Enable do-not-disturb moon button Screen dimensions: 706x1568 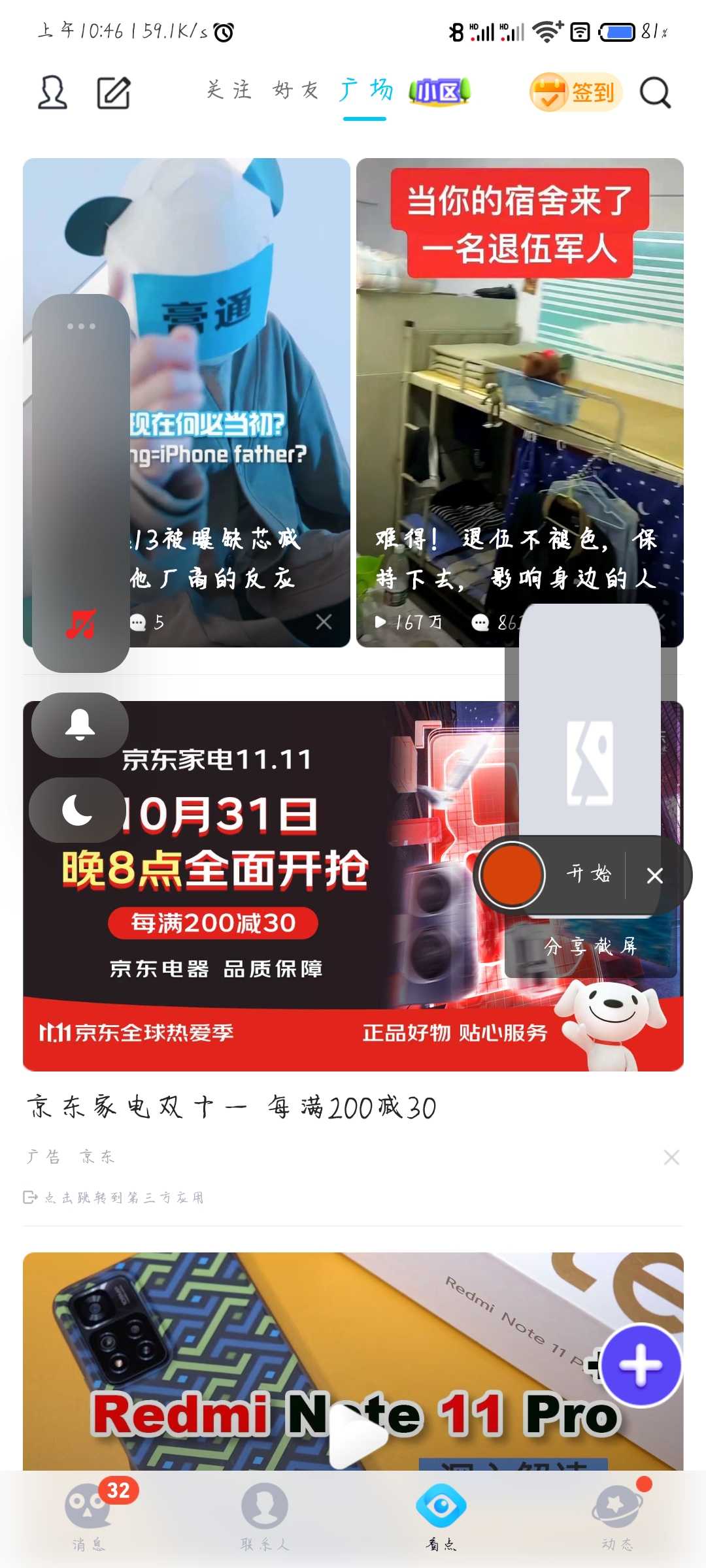point(77,810)
